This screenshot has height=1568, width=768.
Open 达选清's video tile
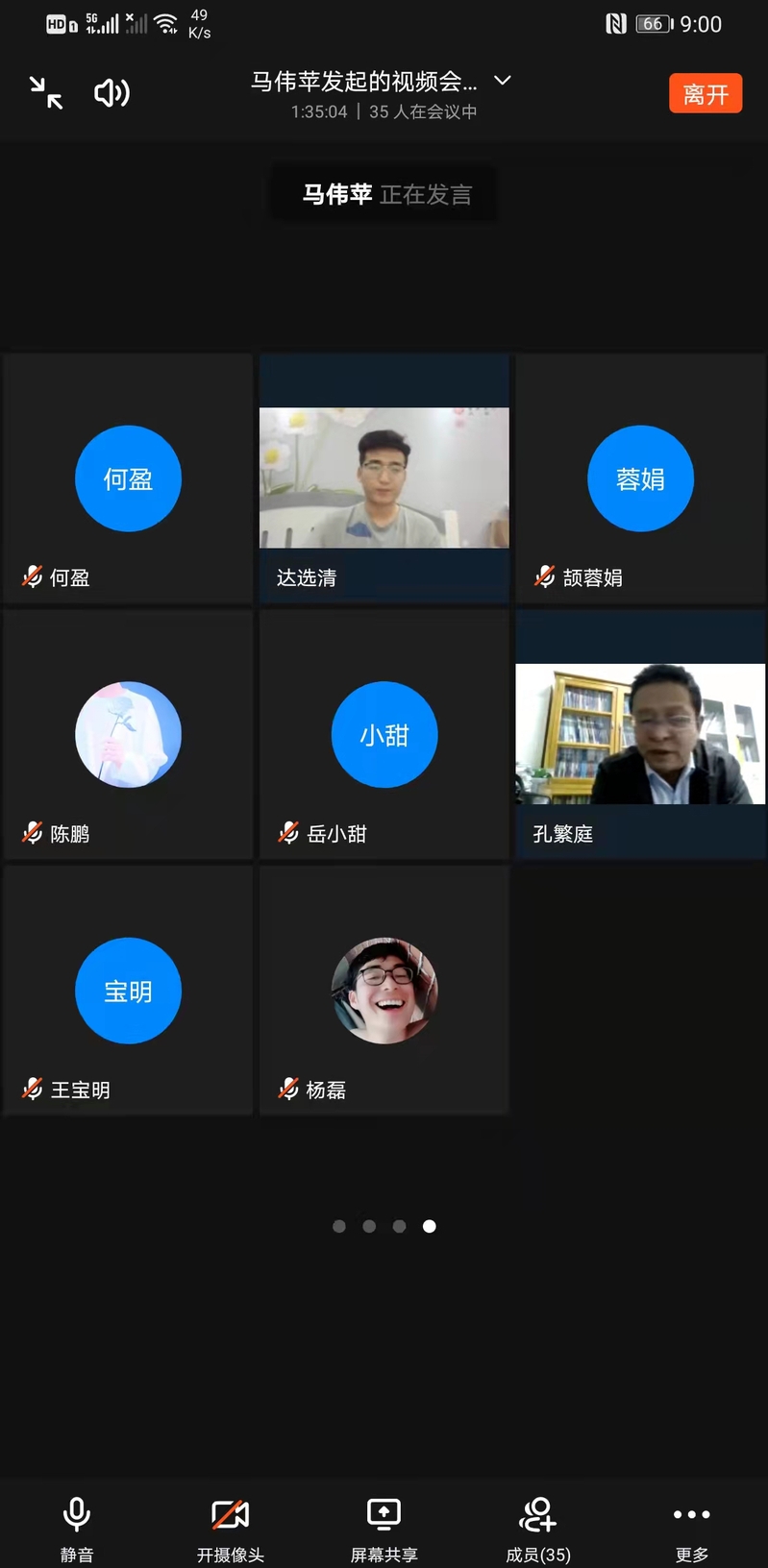[384, 478]
